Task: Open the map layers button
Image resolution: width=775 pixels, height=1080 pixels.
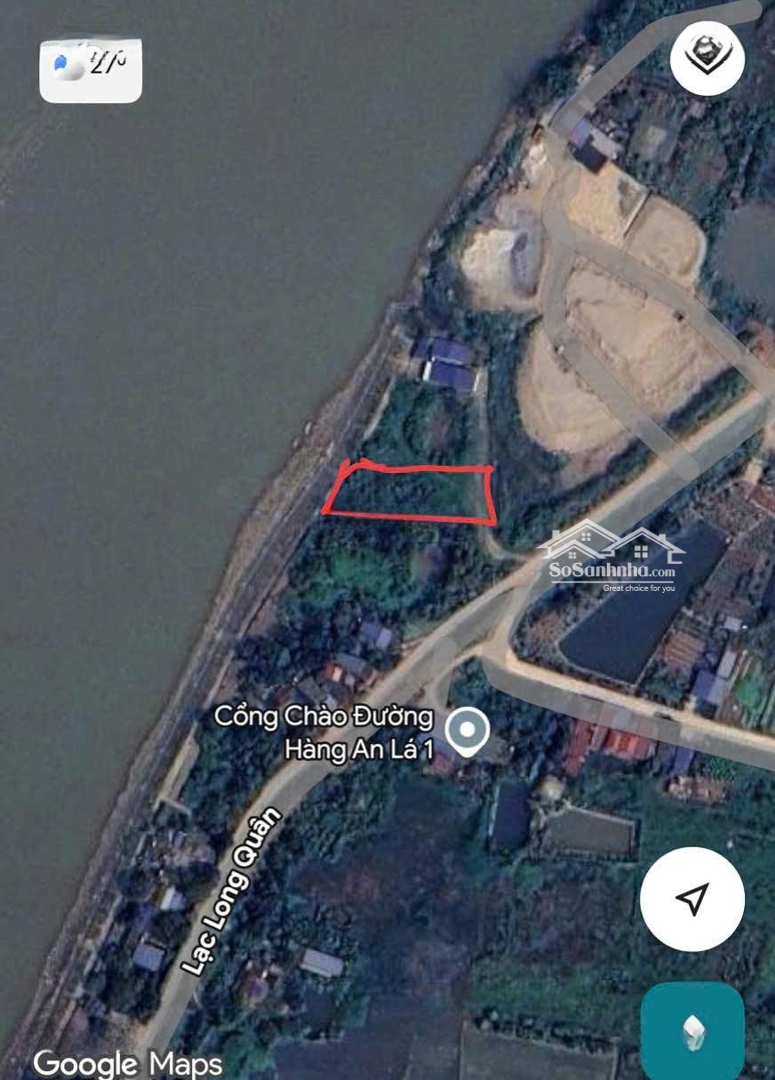Action: (708, 59)
